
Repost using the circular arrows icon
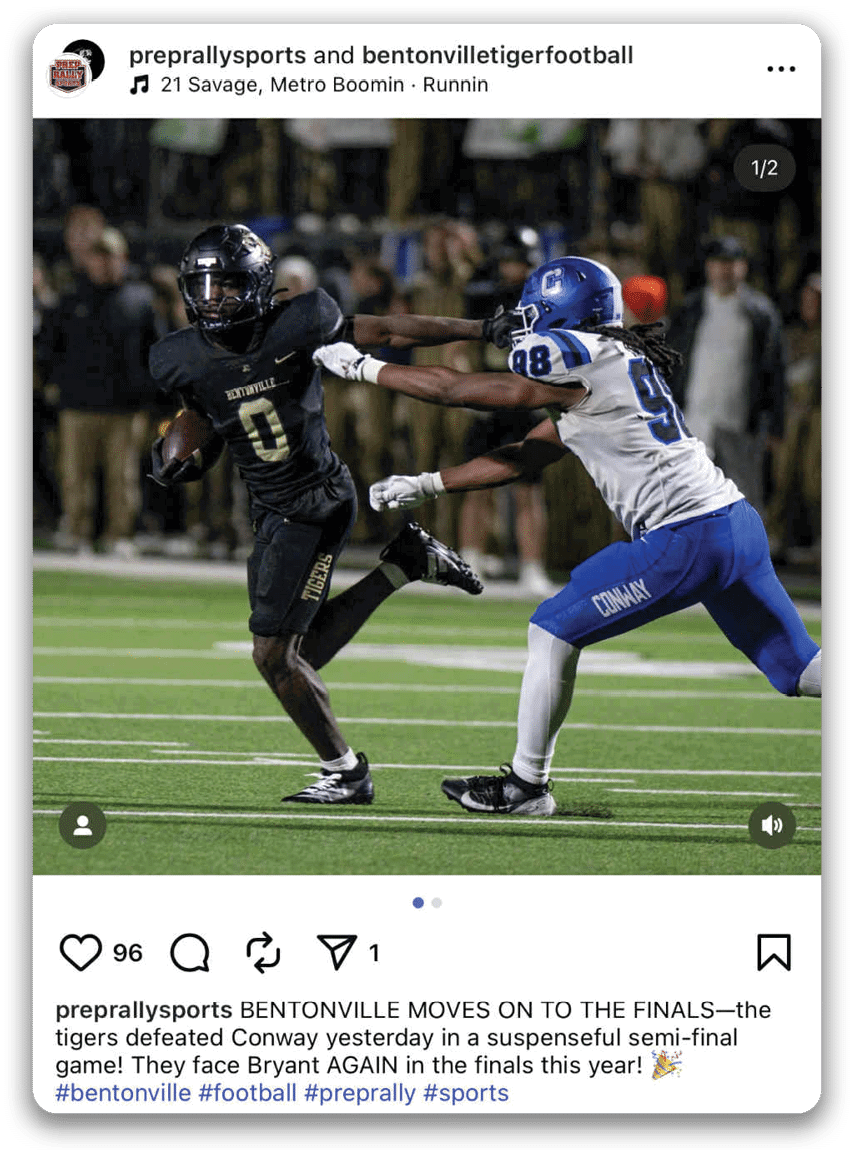263,953
